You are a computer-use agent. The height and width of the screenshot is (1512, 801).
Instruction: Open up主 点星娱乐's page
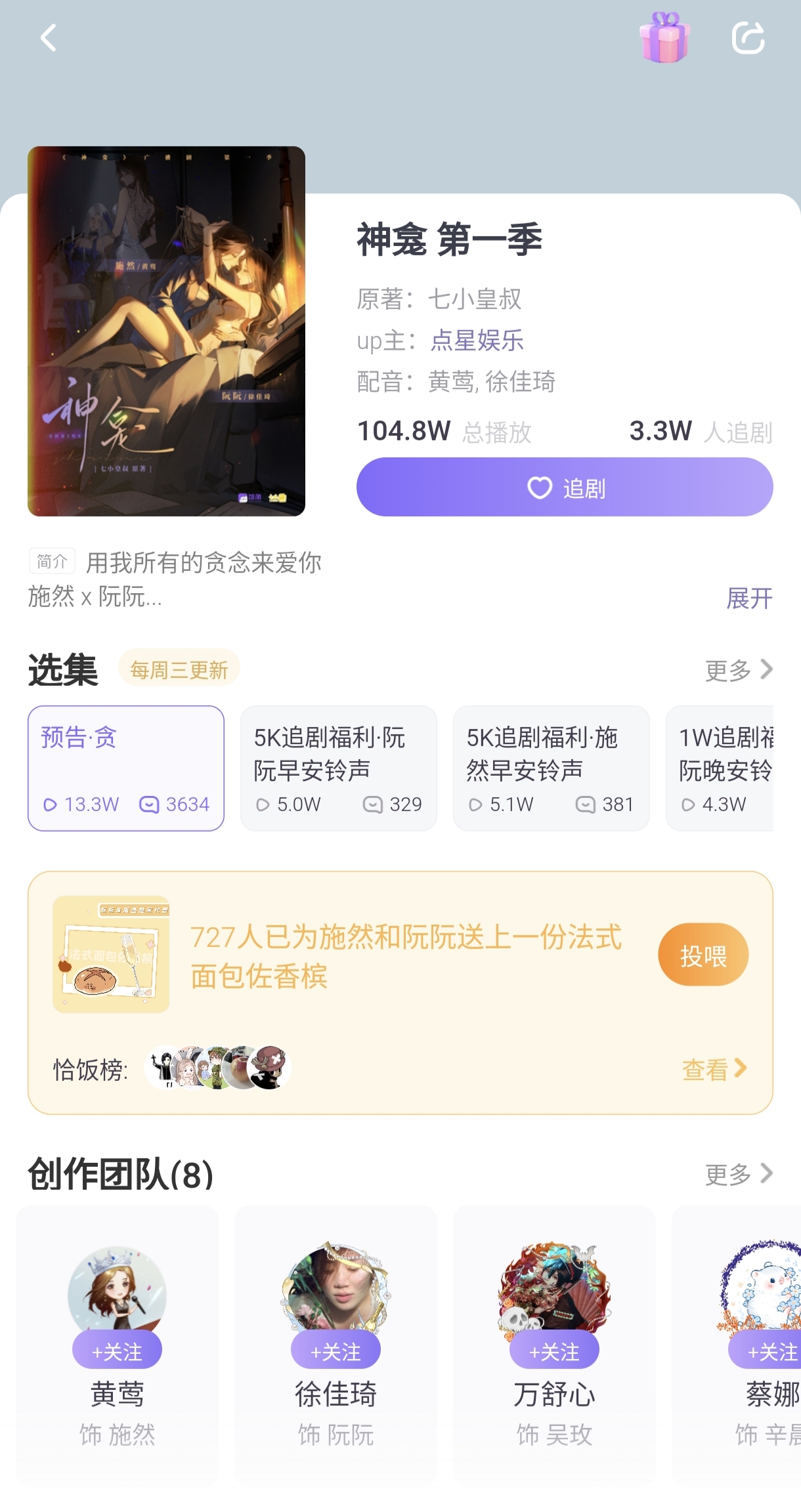pyautogui.click(x=477, y=341)
